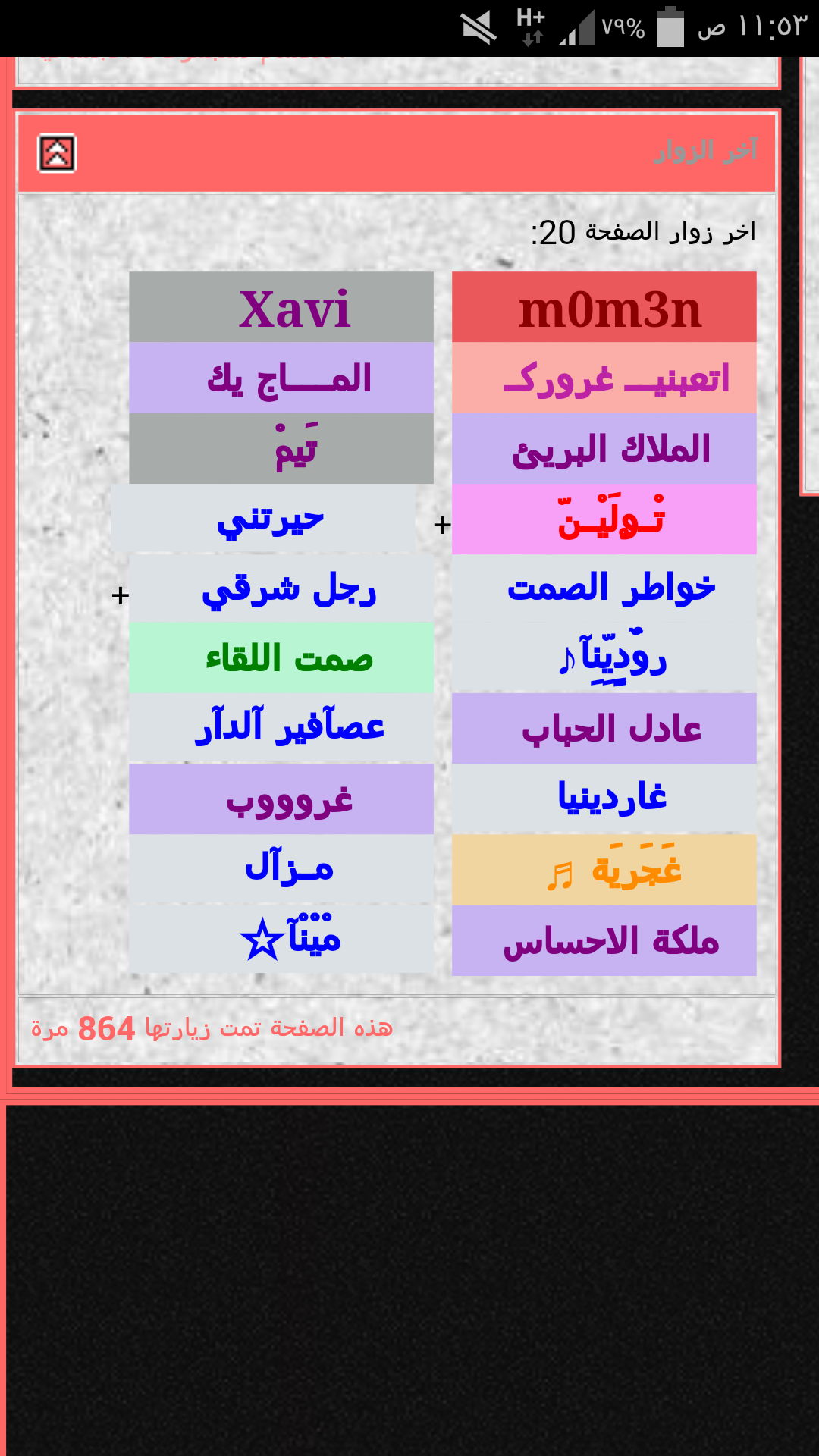Collapse the آخر الزوار section
Image resolution: width=819 pixels, height=1456 pixels.
pos(57,154)
